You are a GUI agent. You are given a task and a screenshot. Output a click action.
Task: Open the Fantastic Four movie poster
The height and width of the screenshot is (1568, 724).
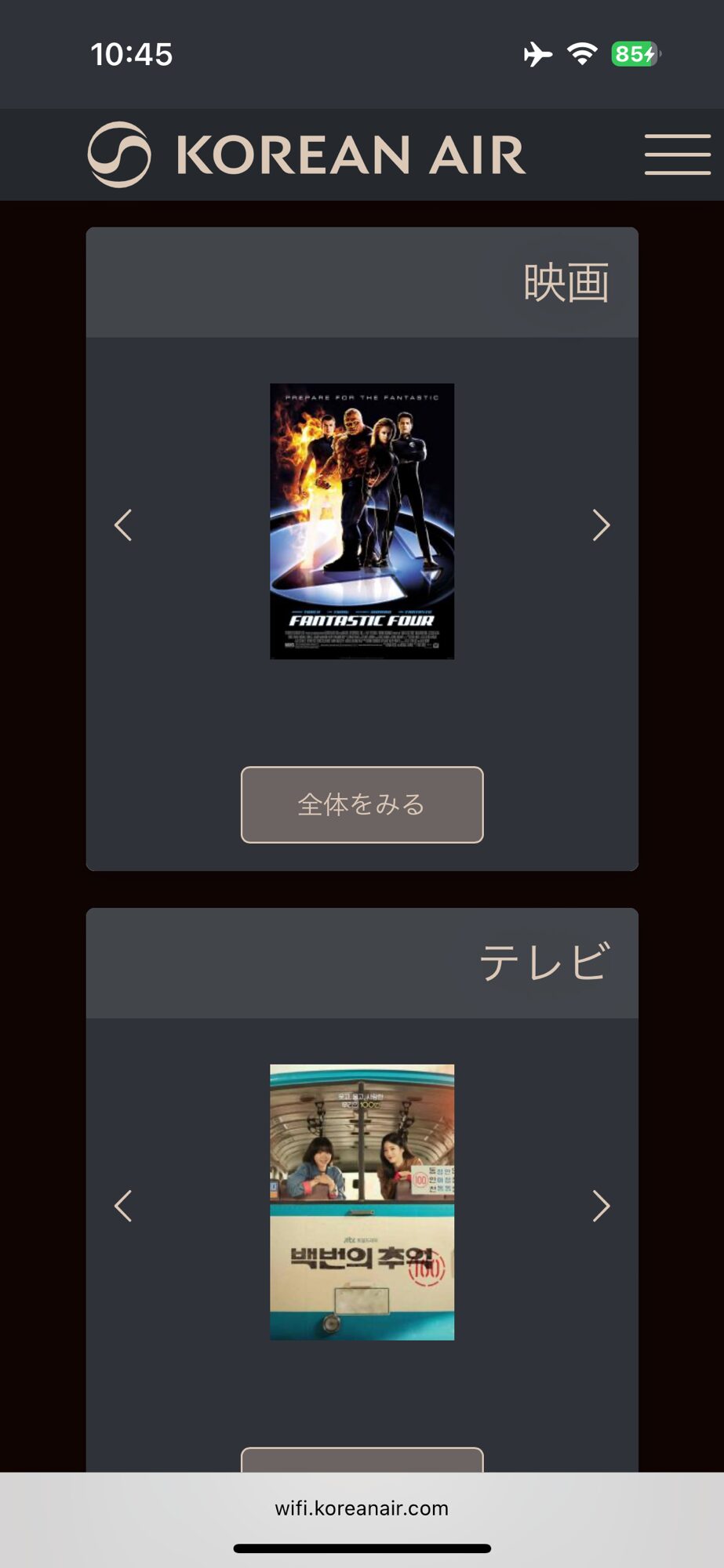pyautogui.click(x=362, y=521)
